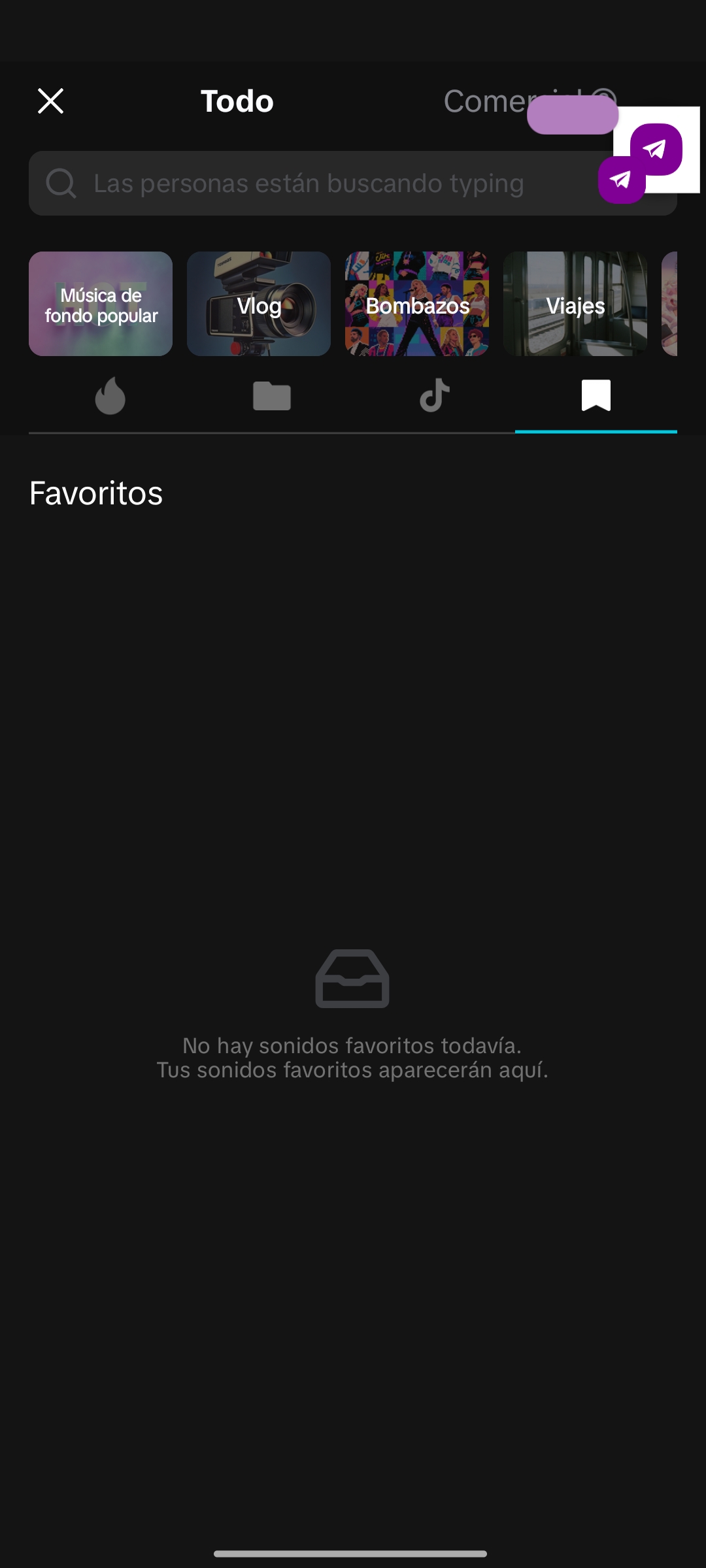Viewport: 706px width, 1568px height.
Task: Switch to the TikTok sounds tab
Action: coord(434,396)
